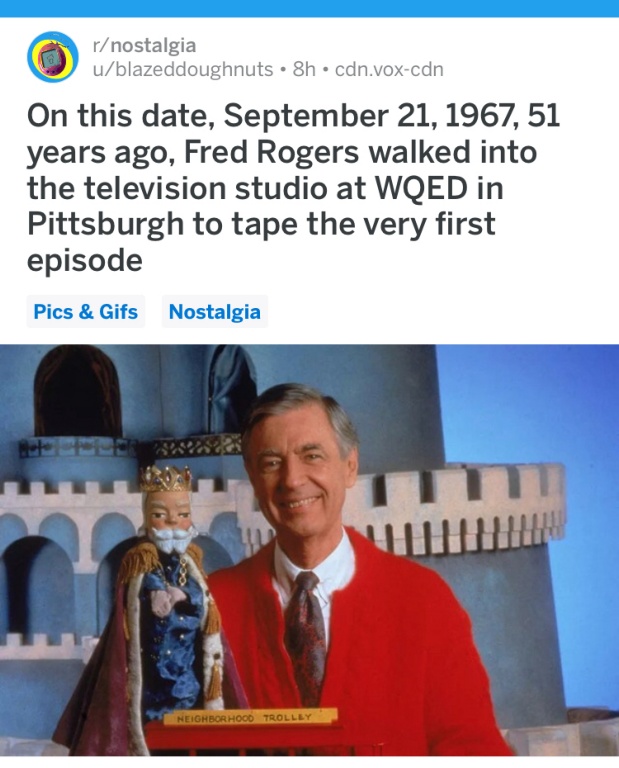Image resolution: width=619 pixels, height=768 pixels.
Task: Select the Pics & Gifs flair chip
Action: 85,312
